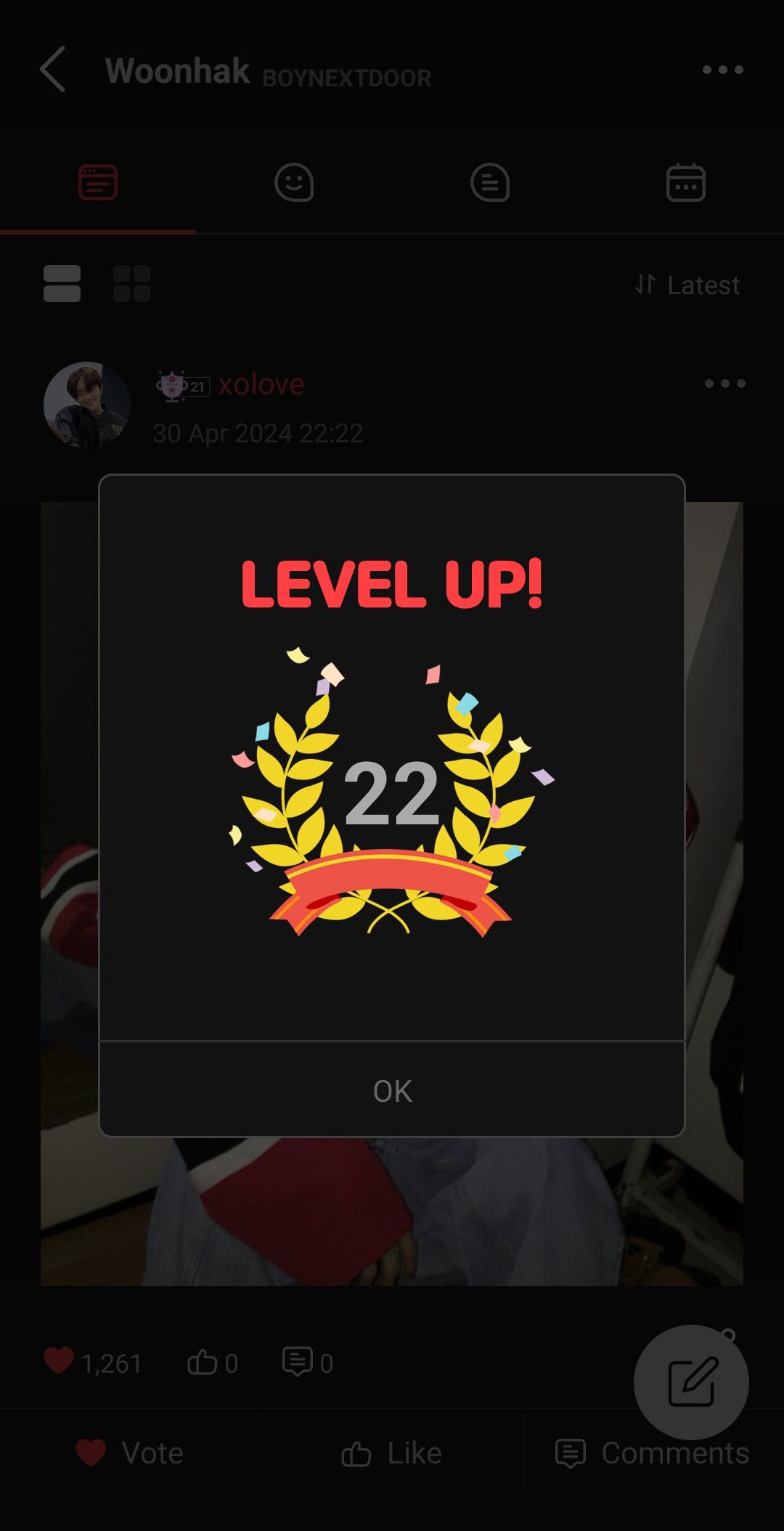Screen dimensions: 784x1531
Task: Vote for this post with a heart
Action: click(x=130, y=1453)
